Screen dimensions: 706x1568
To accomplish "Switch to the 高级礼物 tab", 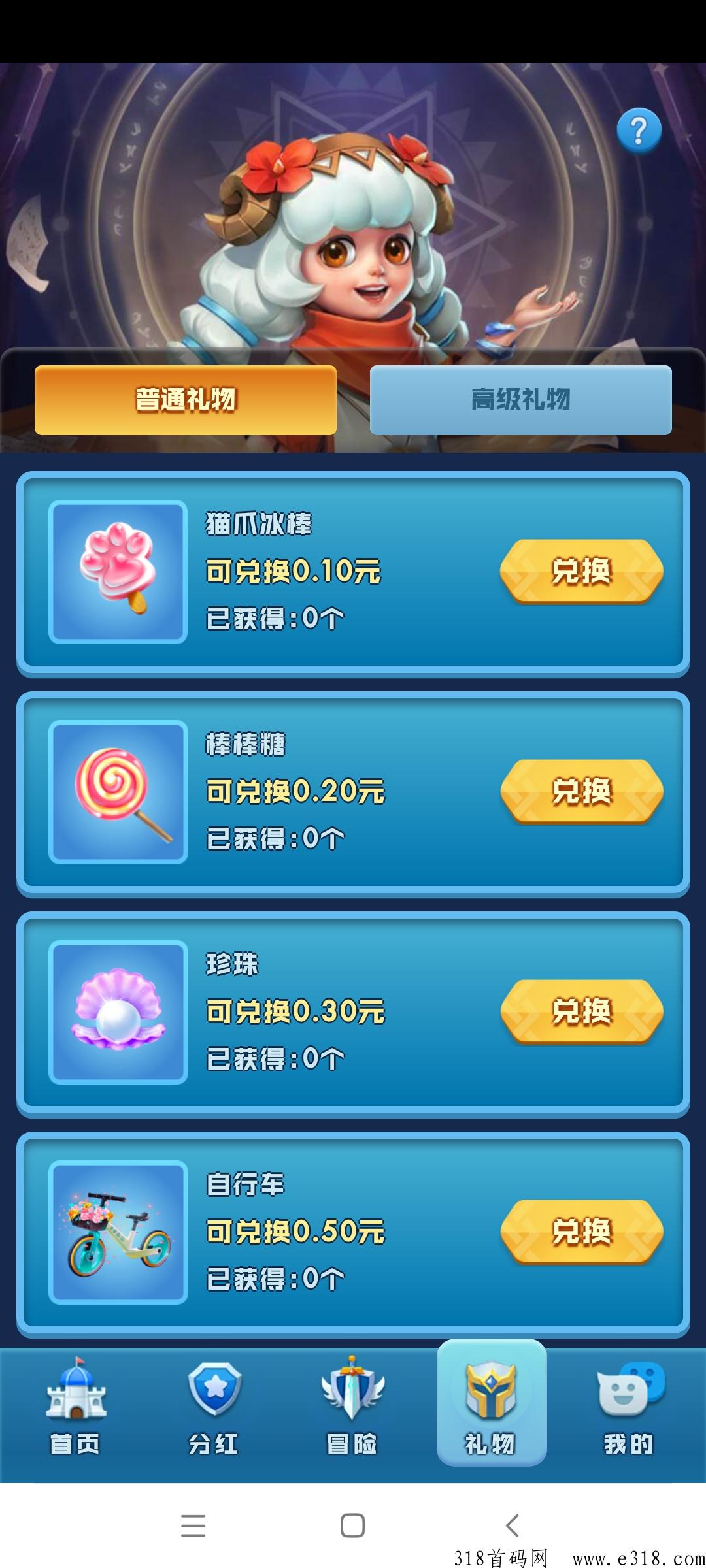I will tap(521, 400).
